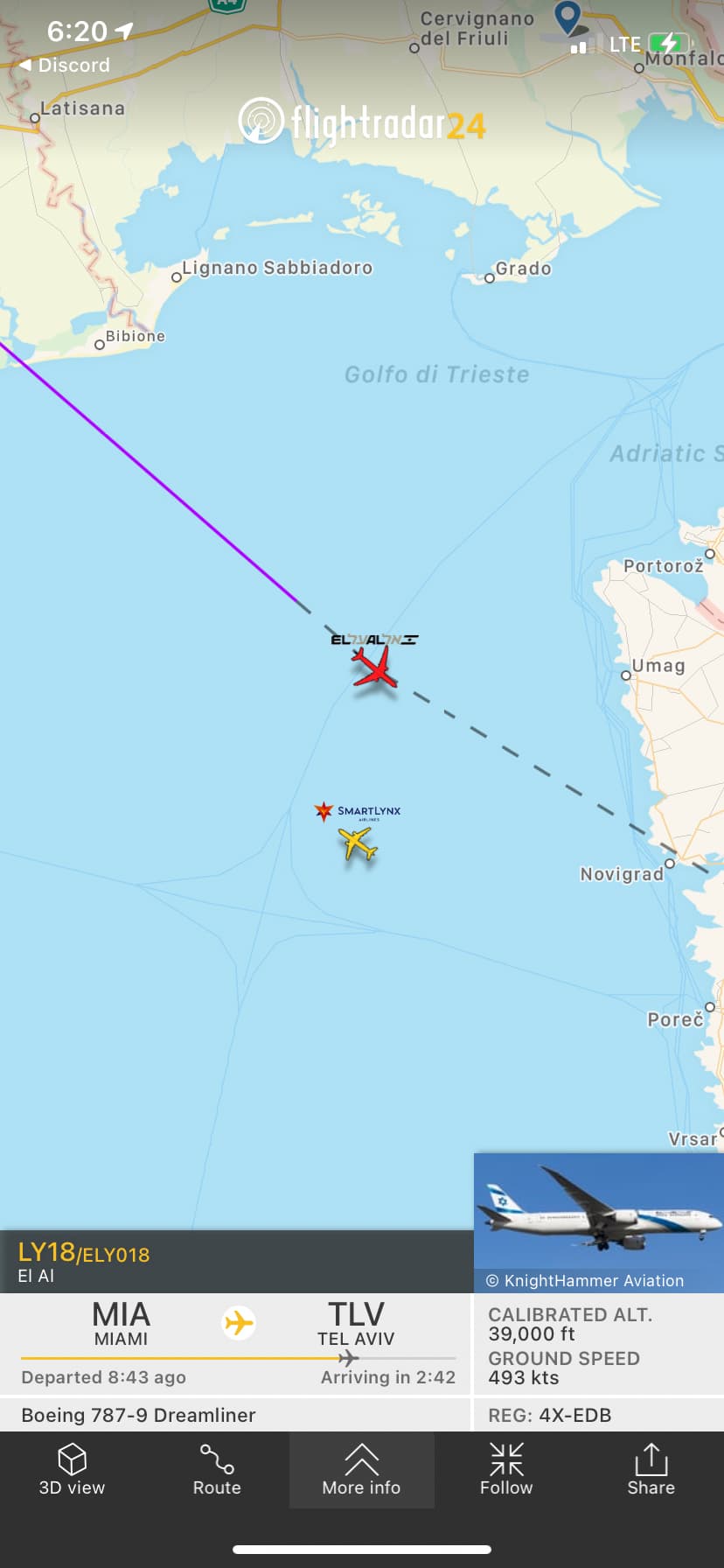Return to Discord app
Image resolution: width=724 pixels, height=1568 pixels.
[x=65, y=66]
